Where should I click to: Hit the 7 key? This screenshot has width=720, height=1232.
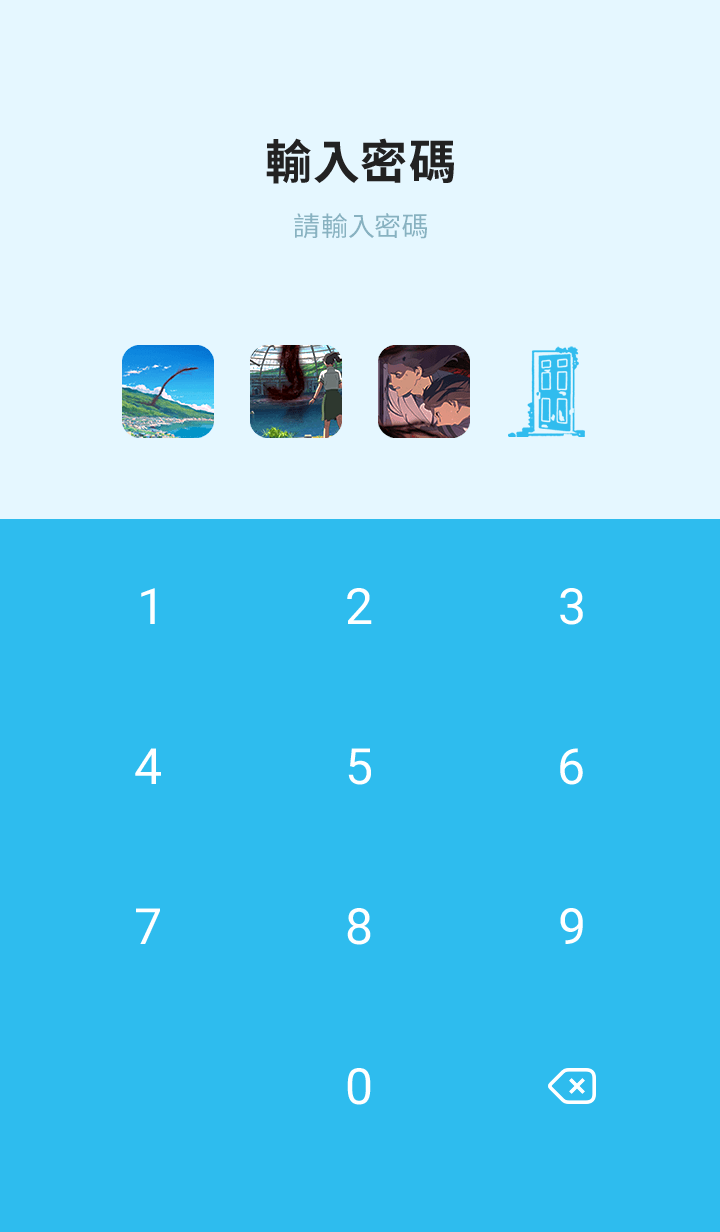pos(148,927)
